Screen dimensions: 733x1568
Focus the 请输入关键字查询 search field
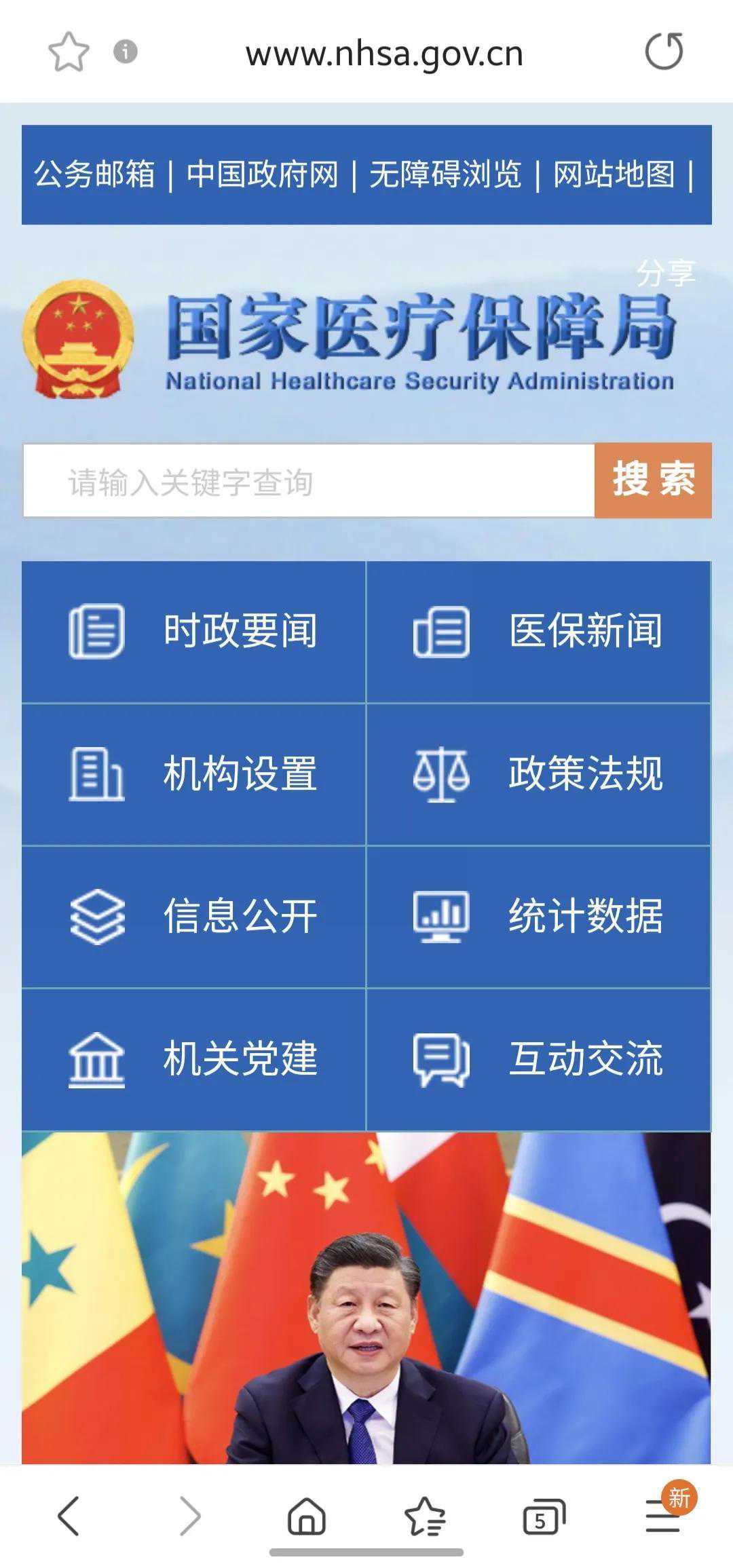(x=309, y=481)
